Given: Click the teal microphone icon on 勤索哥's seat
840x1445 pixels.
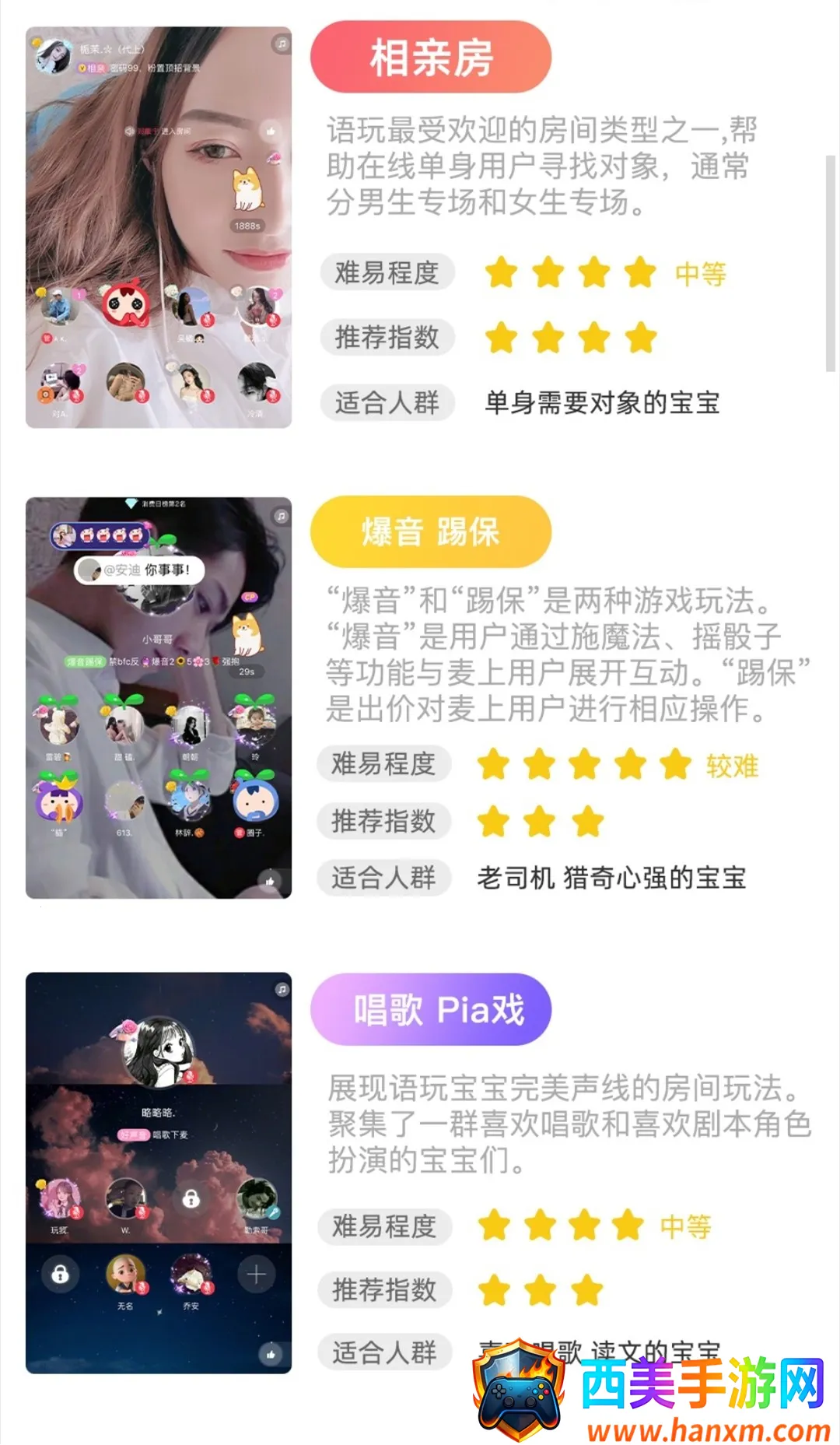Looking at the screenshot, I should click(x=274, y=1212).
